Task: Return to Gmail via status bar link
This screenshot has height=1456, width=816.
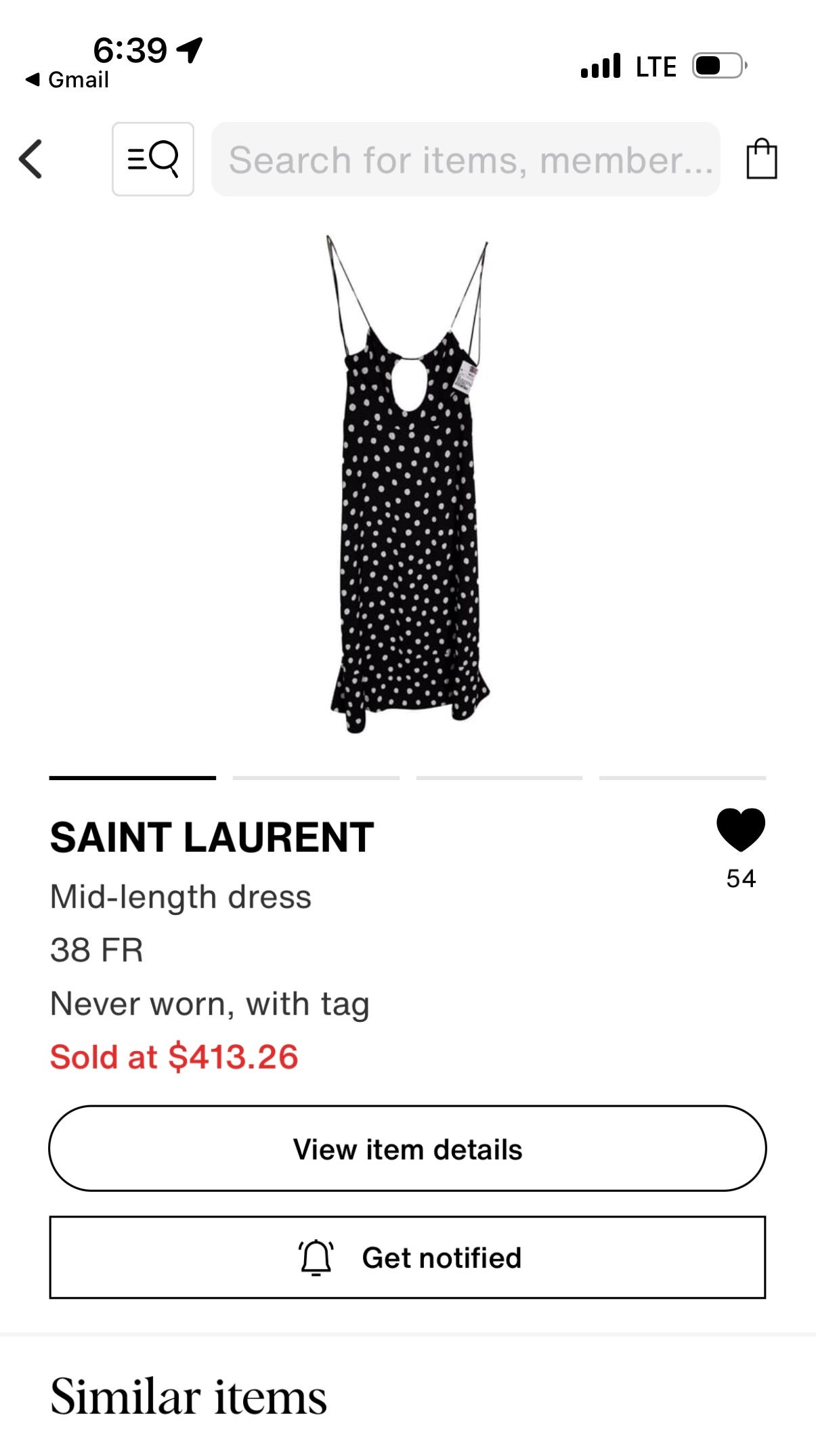Action: (x=68, y=80)
